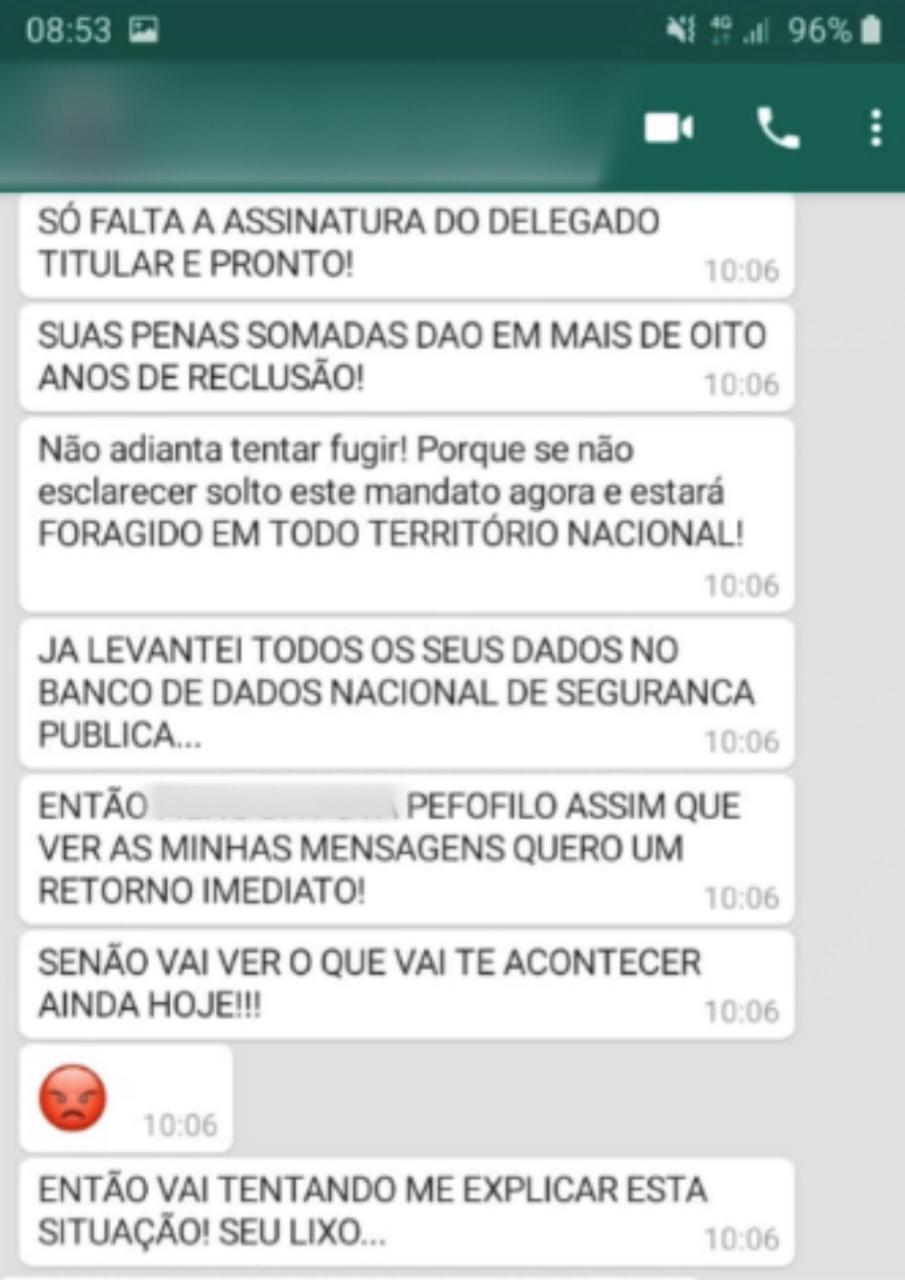This screenshot has height=1280, width=905.
Task: Start a voice call
Action: 778,128
